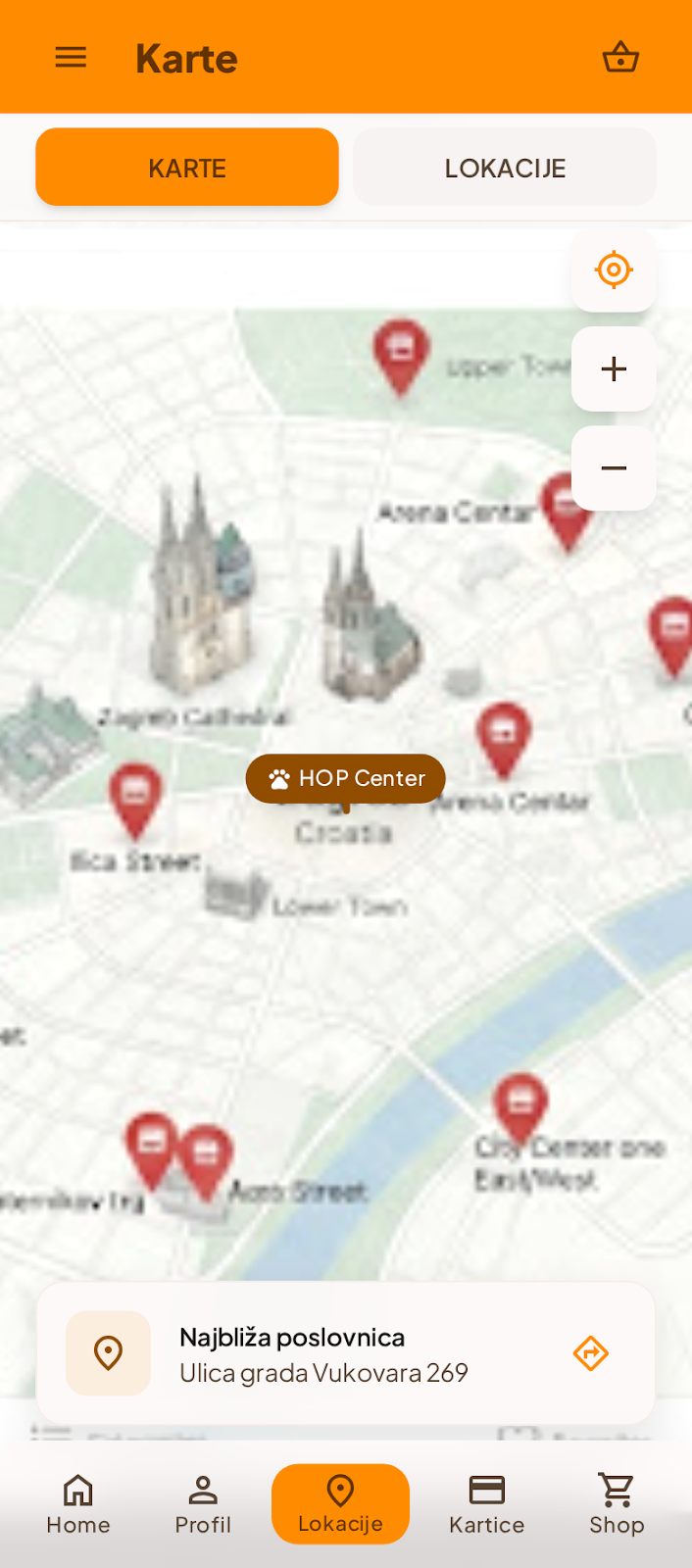Screen dimensions: 692x1568
Task: Open the Profil tab
Action: (x=203, y=1504)
